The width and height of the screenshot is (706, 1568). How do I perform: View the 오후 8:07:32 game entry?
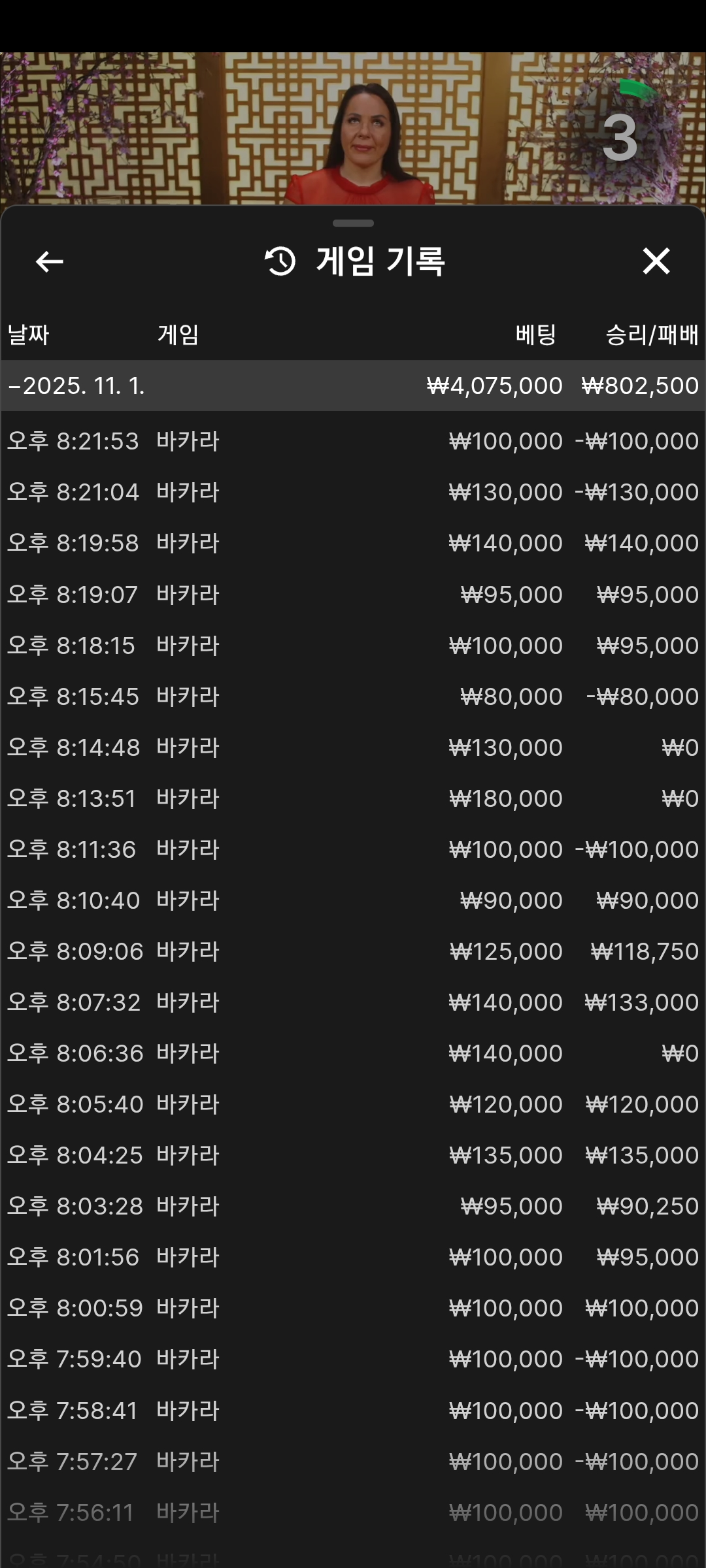coord(353,1003)
